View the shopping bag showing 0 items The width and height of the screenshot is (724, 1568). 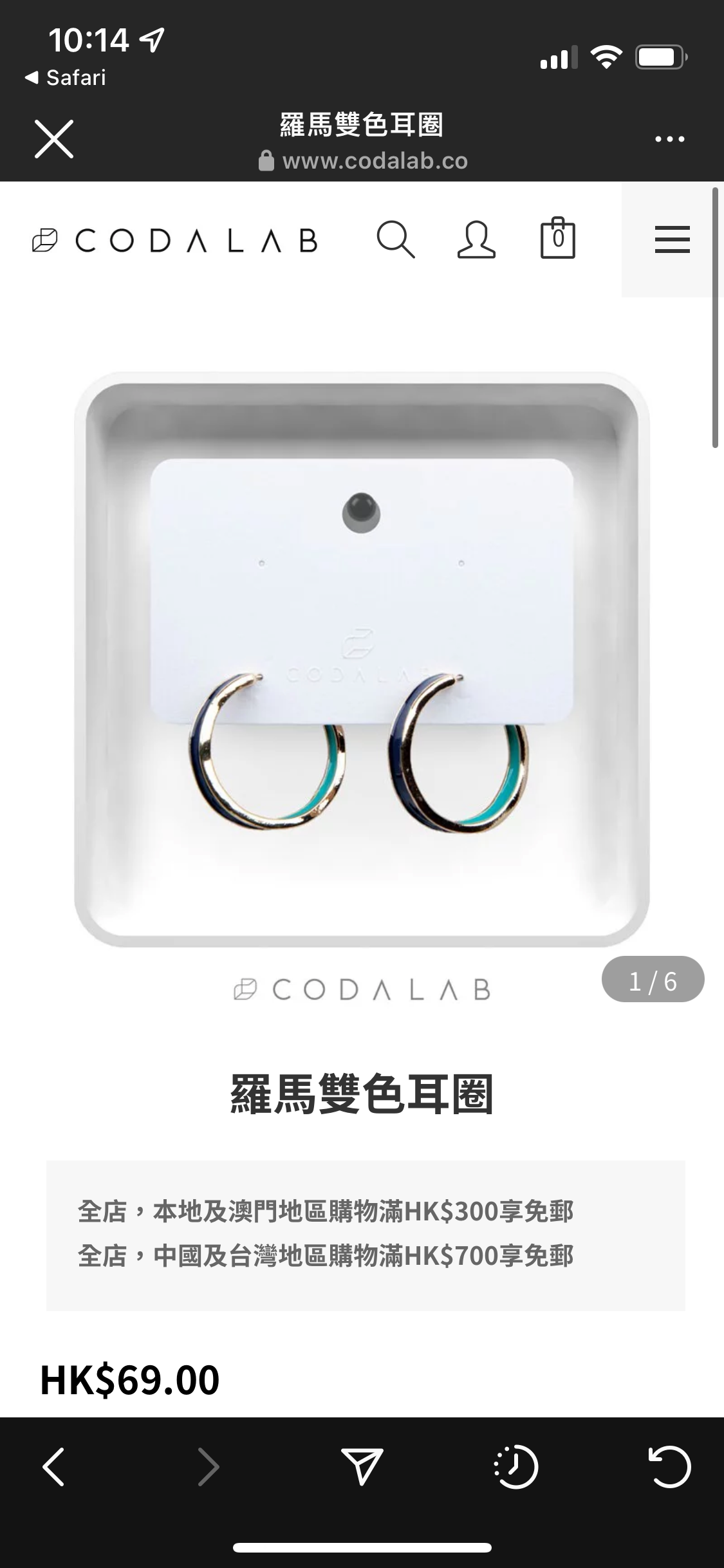coord(557,239)
